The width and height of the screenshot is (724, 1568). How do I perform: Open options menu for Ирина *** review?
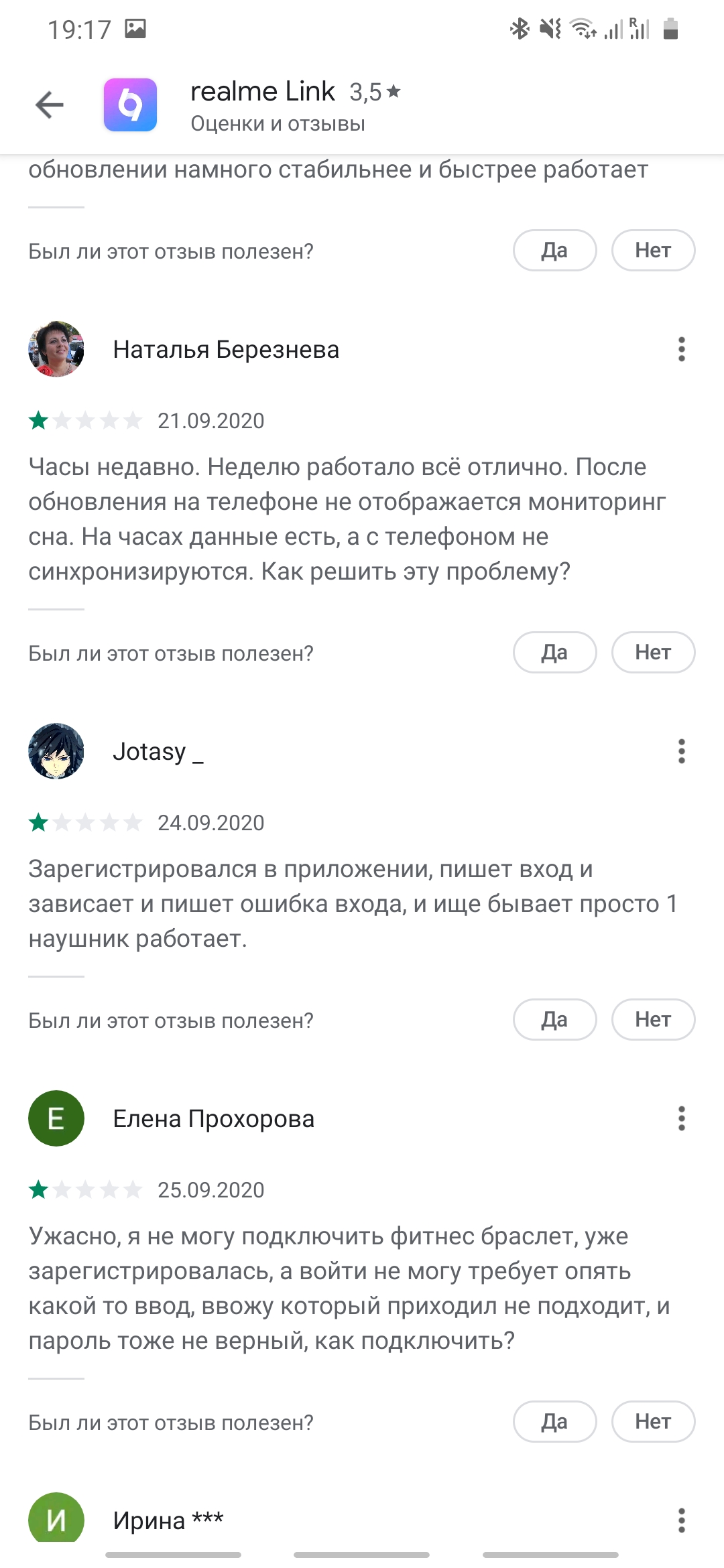pyautogui.click(x=681, y=1520)
